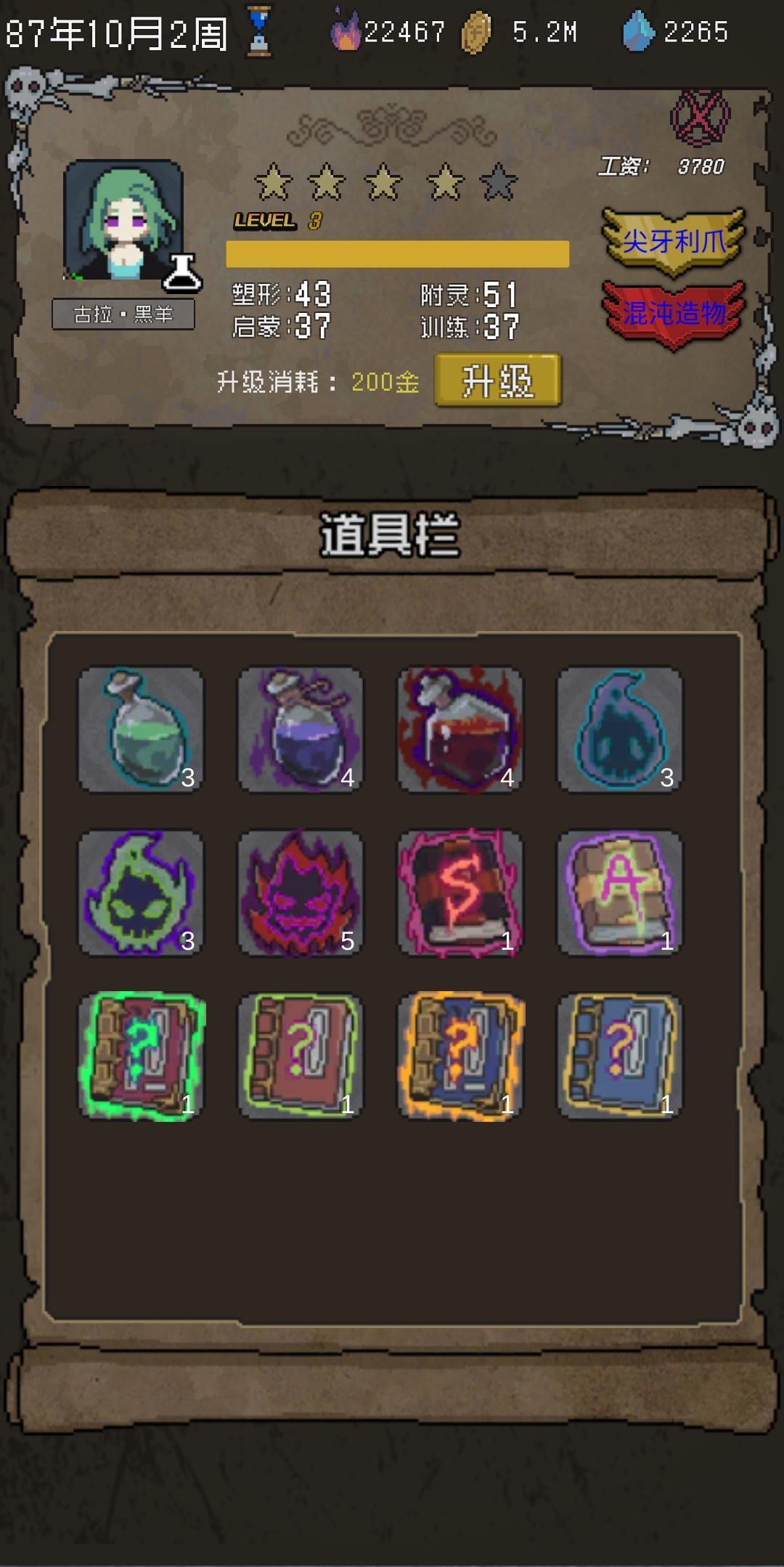The height and width of the screenshot is (1567, 784).
Task: Select the red flaming potion item
Action: 460,729
